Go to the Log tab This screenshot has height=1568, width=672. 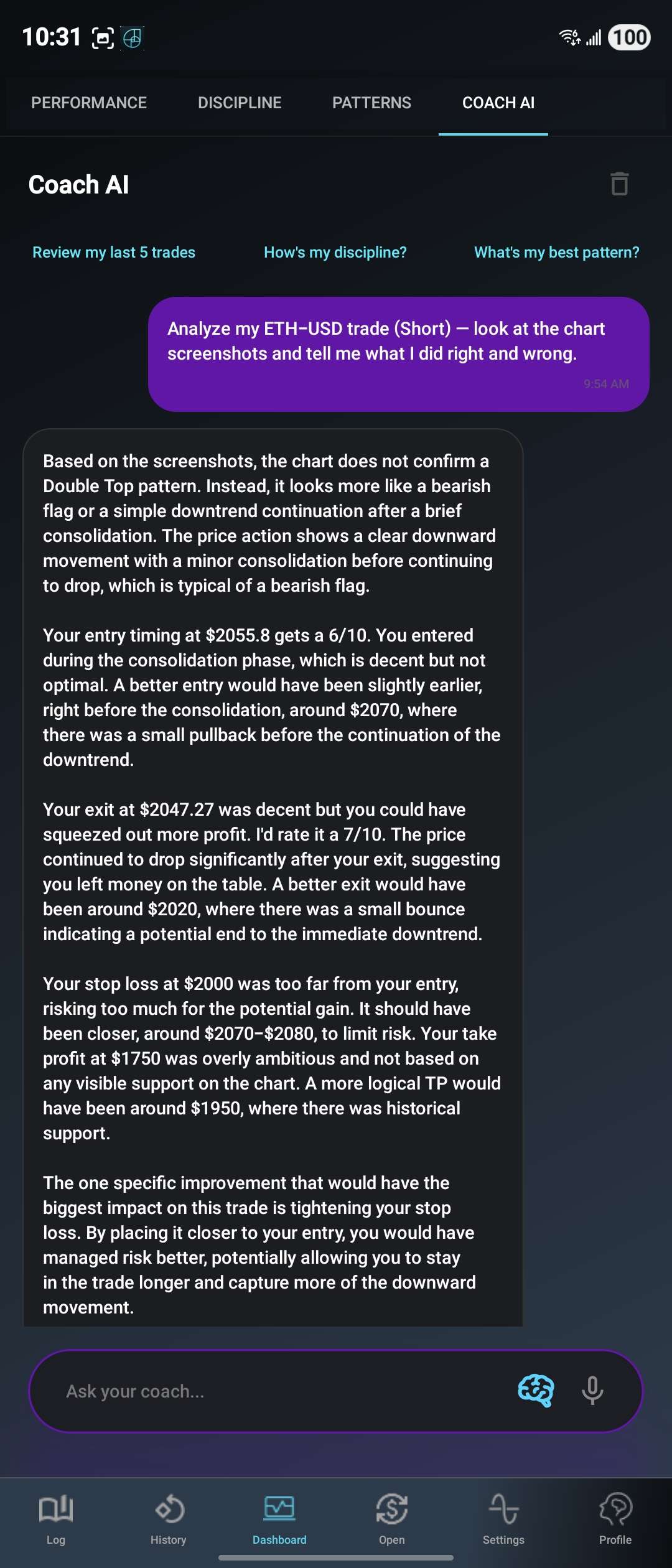56,1519
